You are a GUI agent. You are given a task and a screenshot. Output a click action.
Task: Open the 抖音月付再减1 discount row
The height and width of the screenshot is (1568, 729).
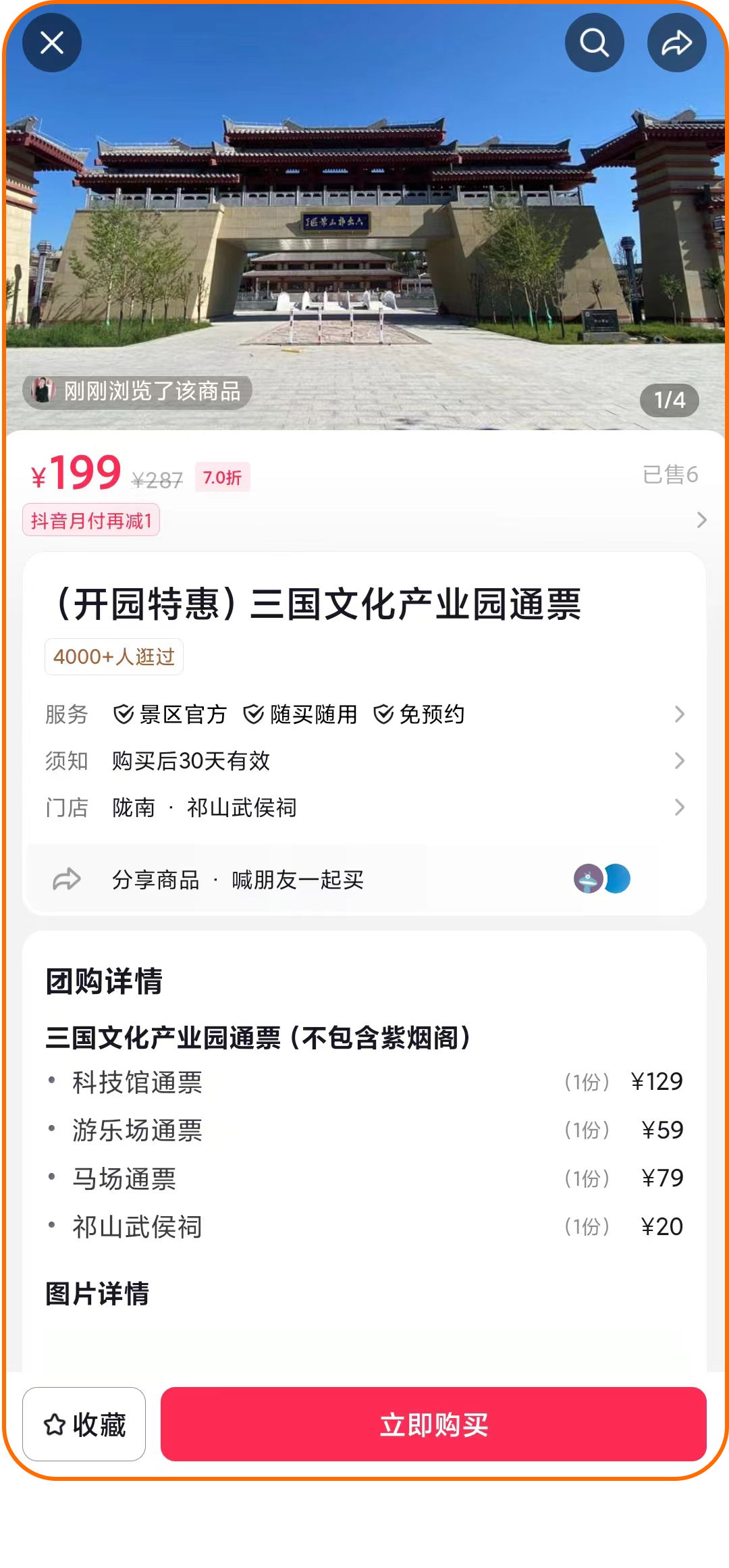pos(364,520)
